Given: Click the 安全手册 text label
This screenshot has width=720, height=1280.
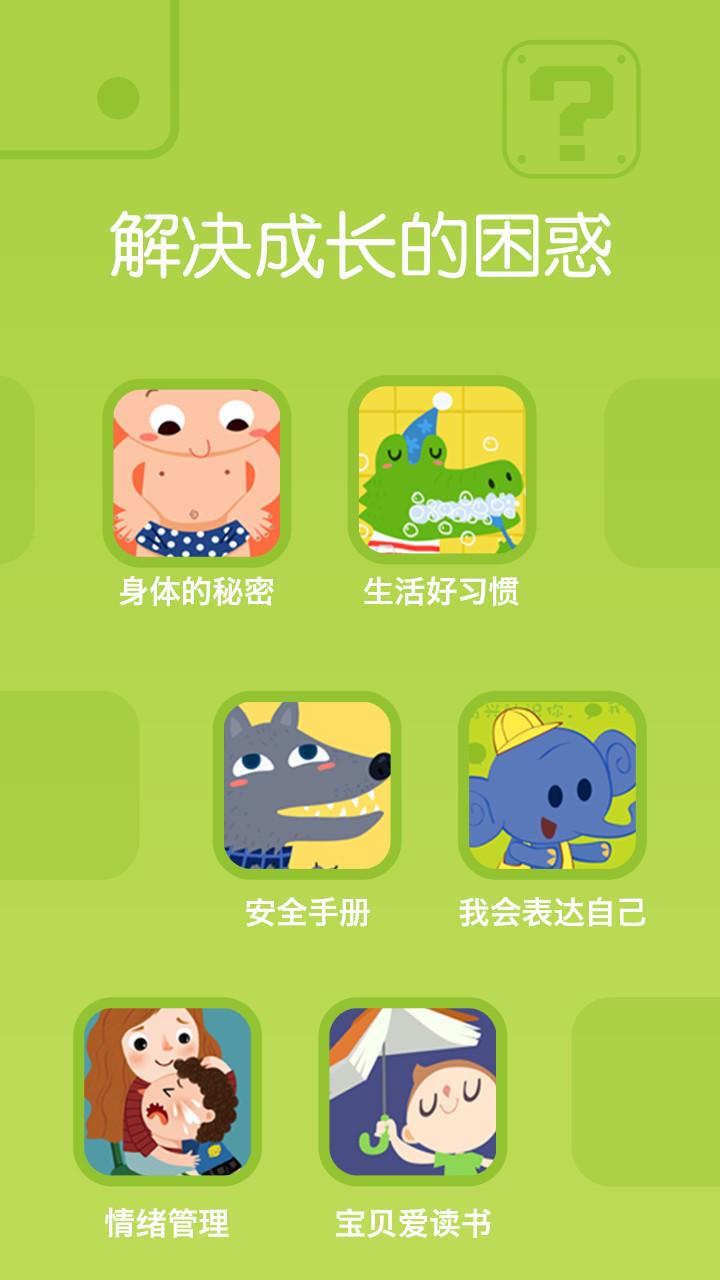Looking at the screenshot, I should [x=305, y=911].
